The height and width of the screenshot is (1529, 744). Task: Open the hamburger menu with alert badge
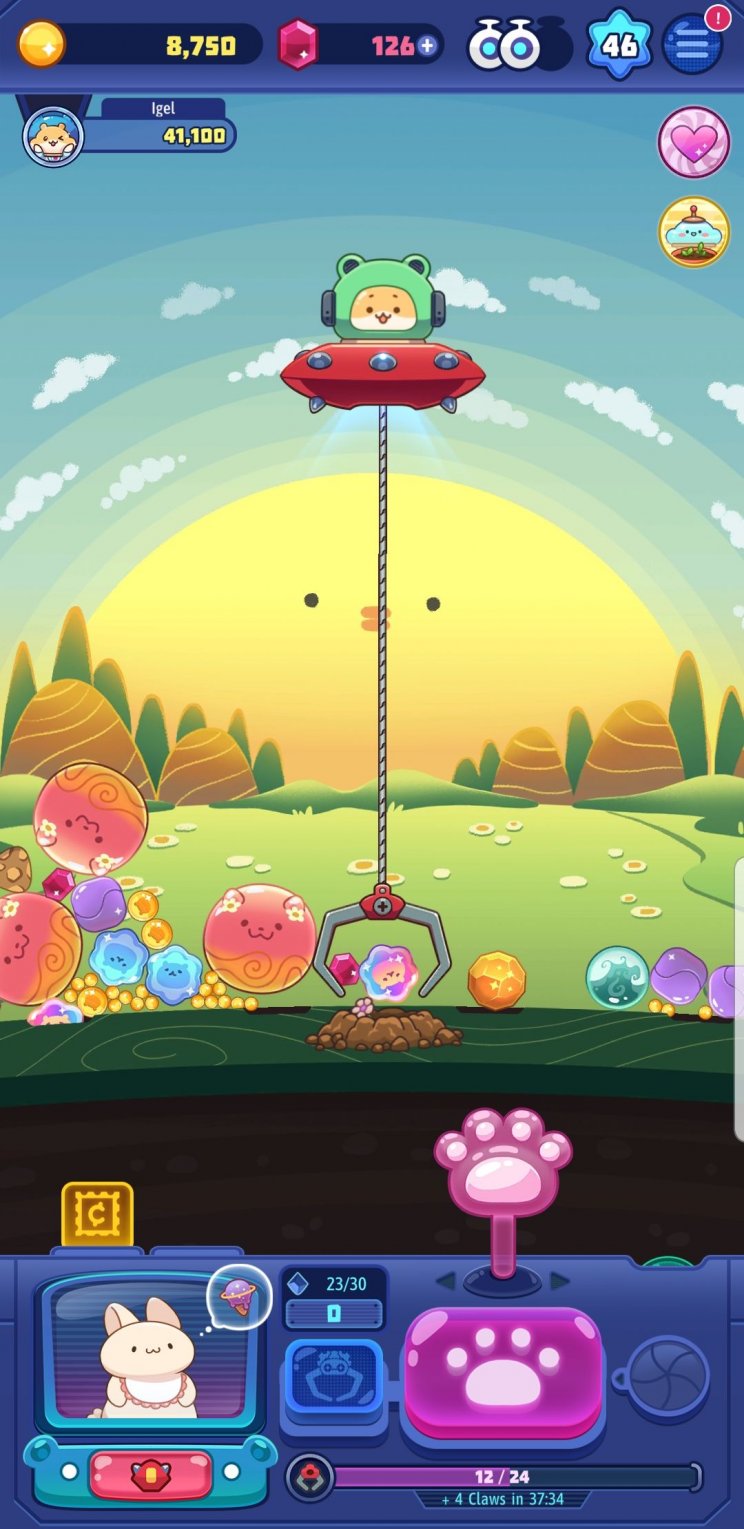(693, 44)
